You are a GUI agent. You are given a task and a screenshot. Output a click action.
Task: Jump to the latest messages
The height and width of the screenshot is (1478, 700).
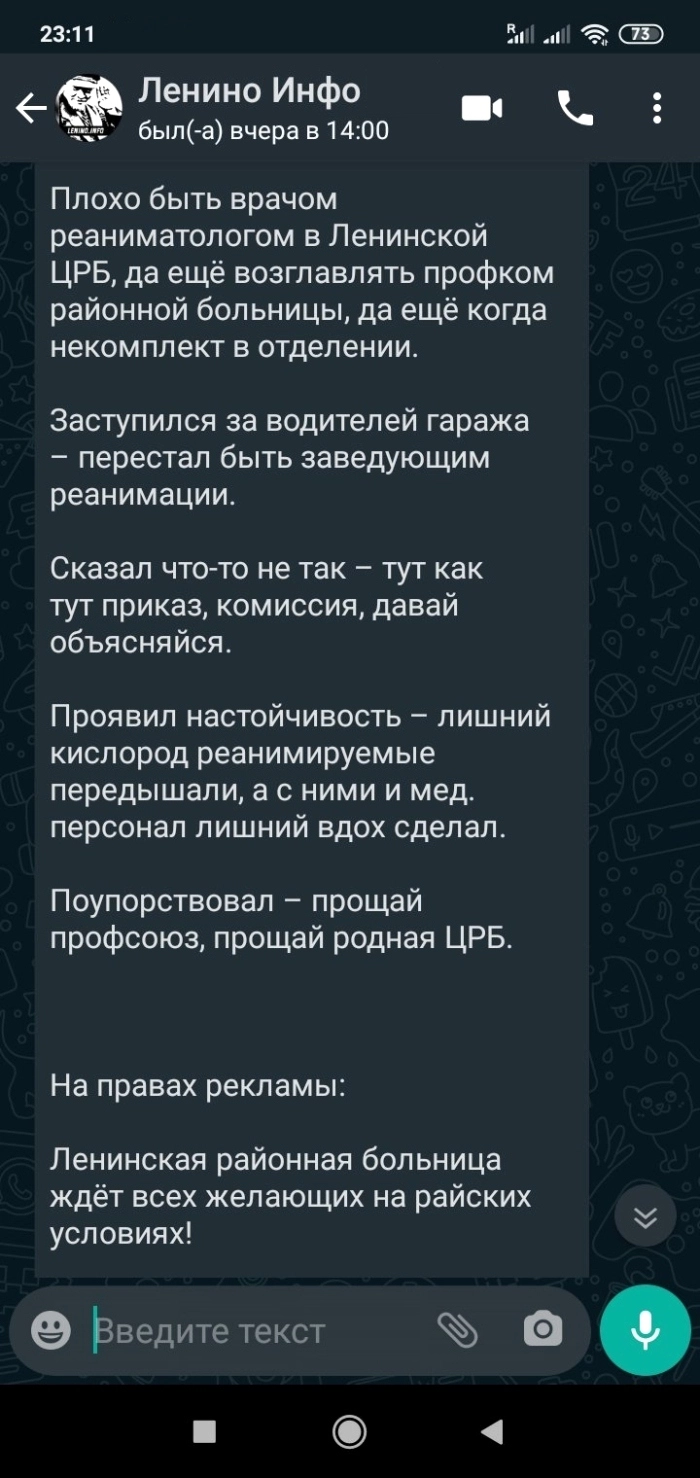(x=646, y=1216)
